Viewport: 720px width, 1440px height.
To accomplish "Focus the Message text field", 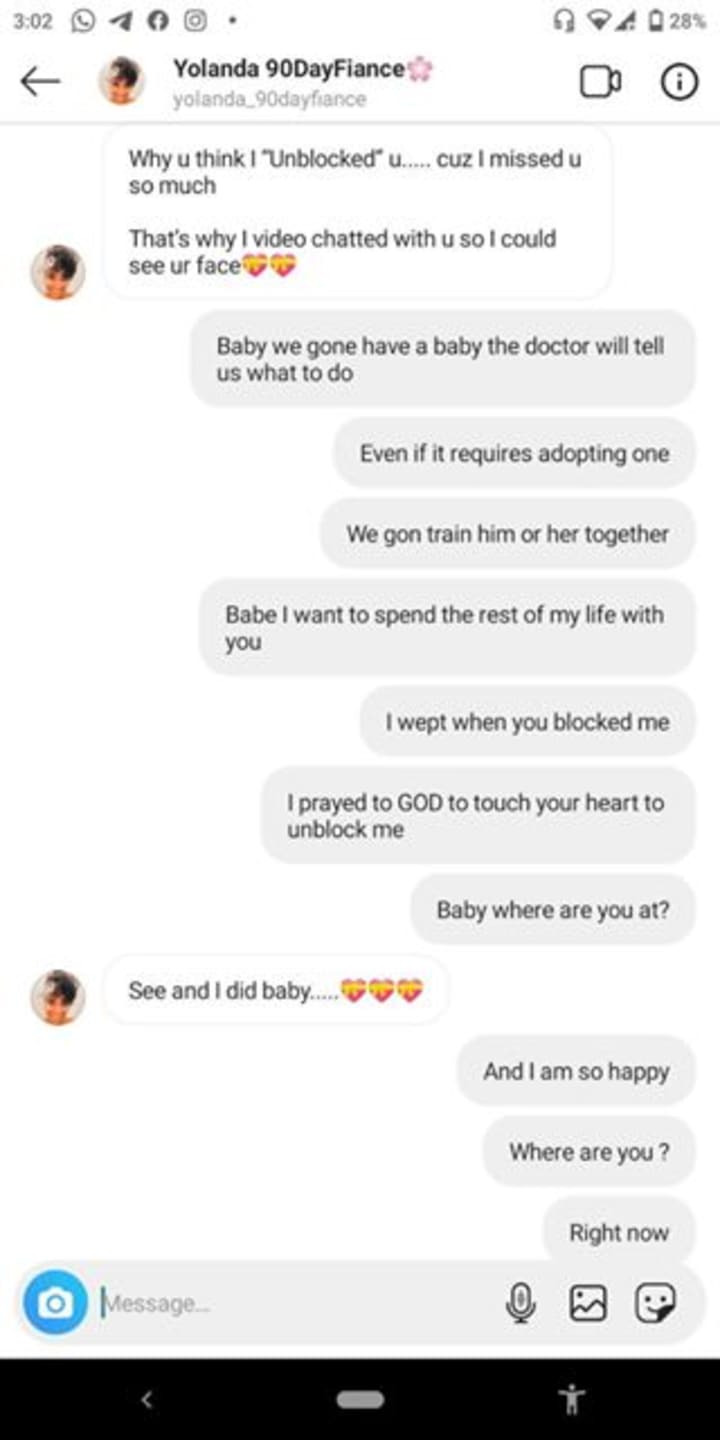I will (x=290, y=1304).
